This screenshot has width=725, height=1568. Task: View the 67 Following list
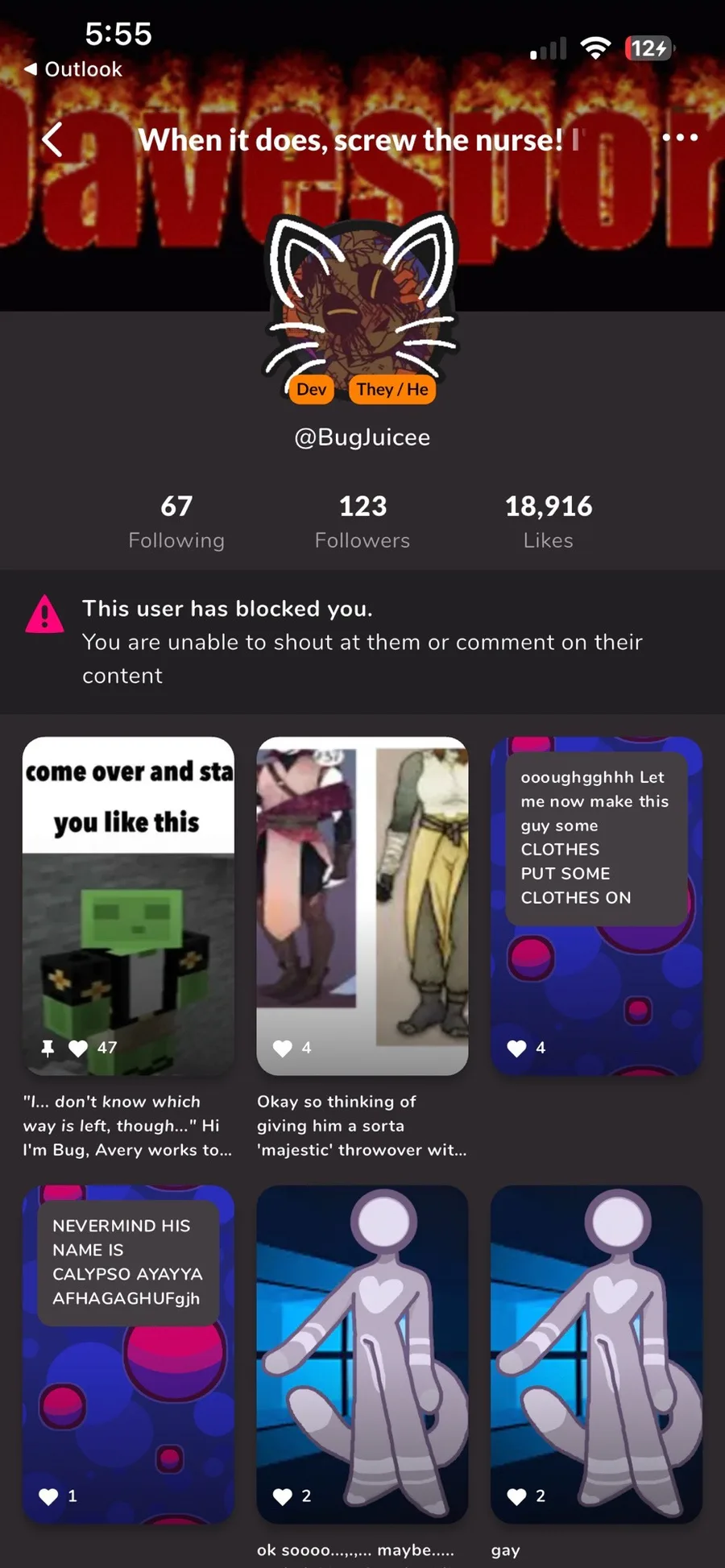pyautogui.click(x=176, y=522)
